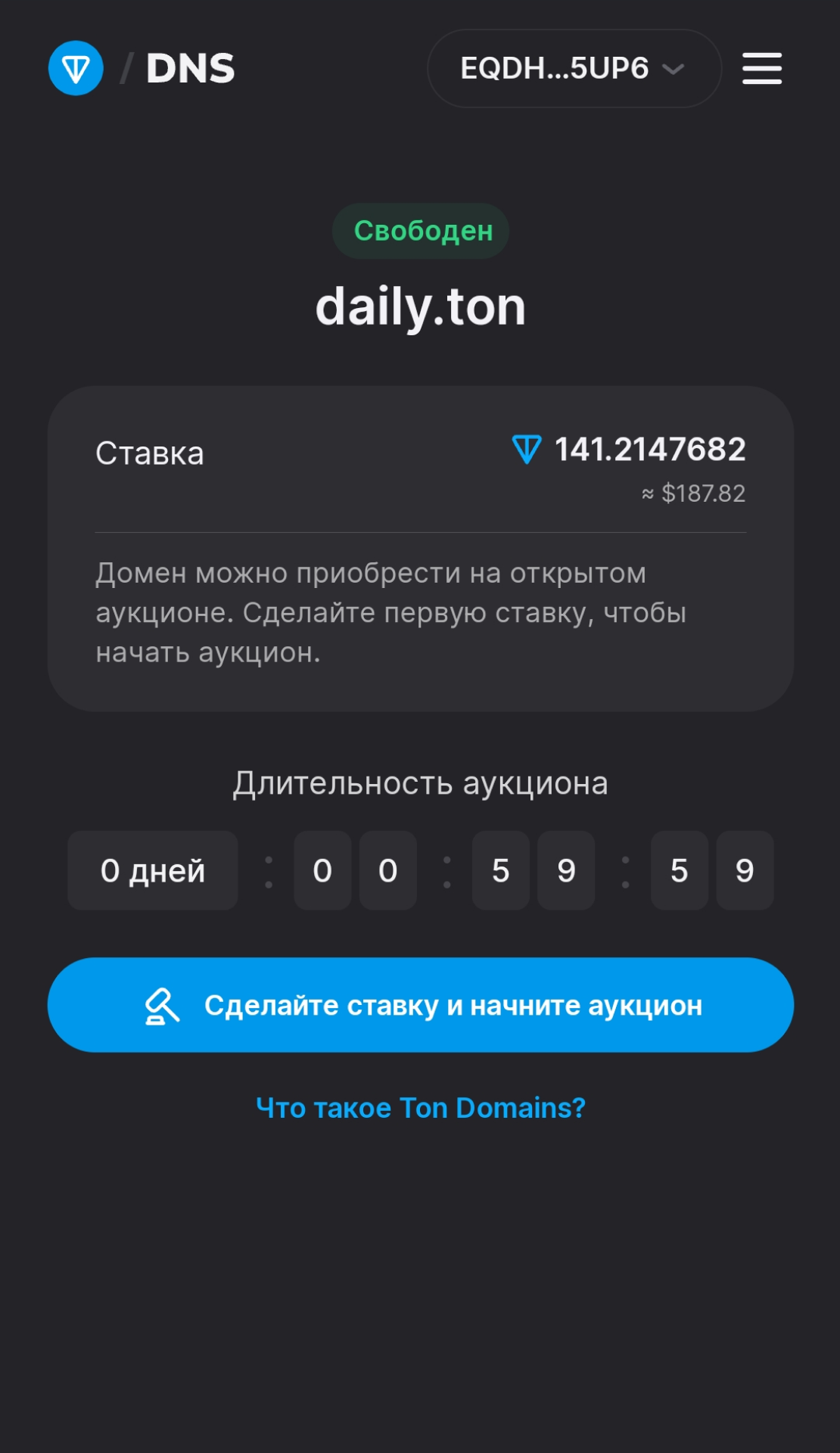Open the "0 дней" duration selector
This screenshot has width=840, height=1453.
point(152,870)
